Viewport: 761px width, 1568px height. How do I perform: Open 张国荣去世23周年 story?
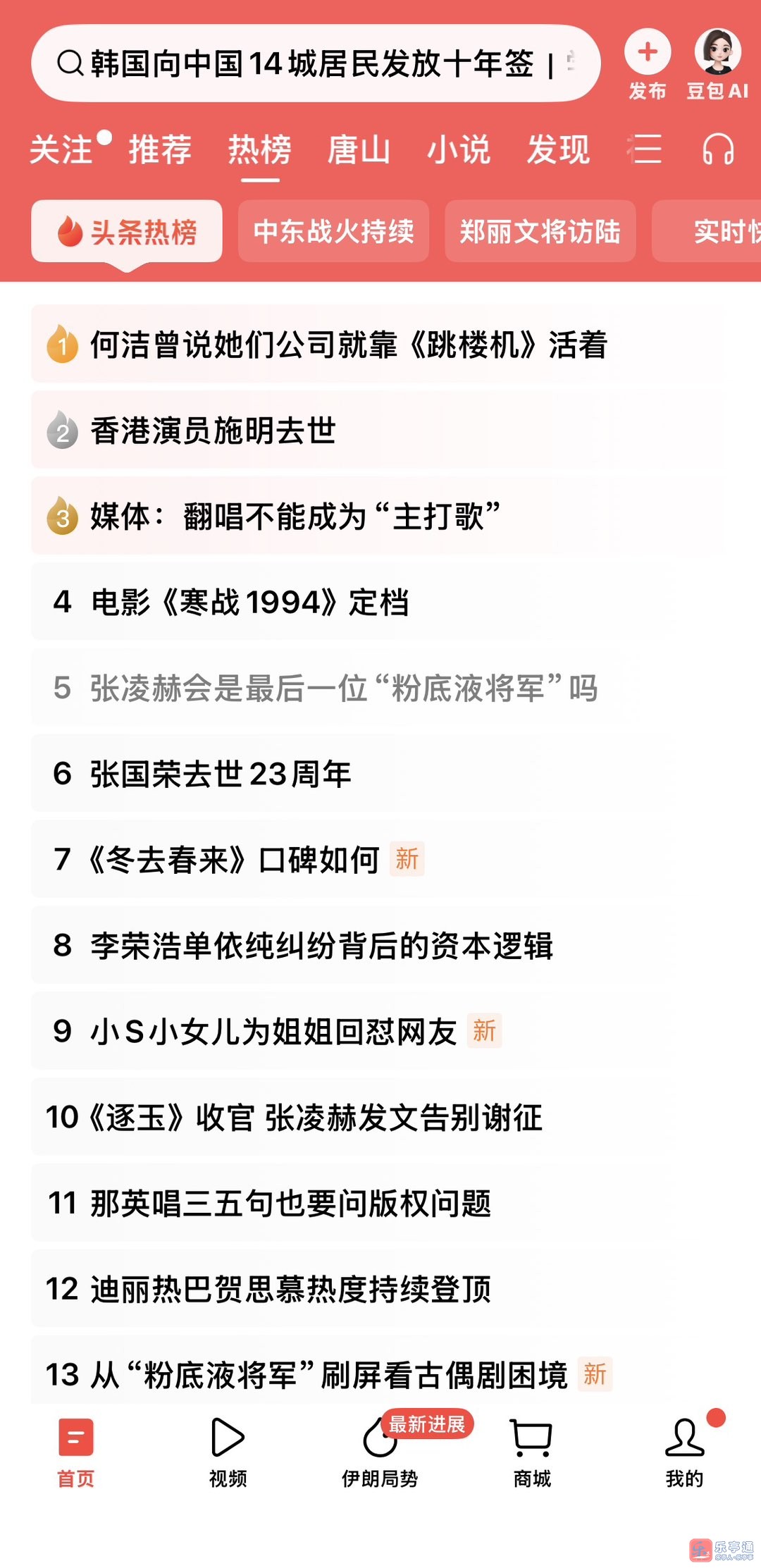[220, 774]
